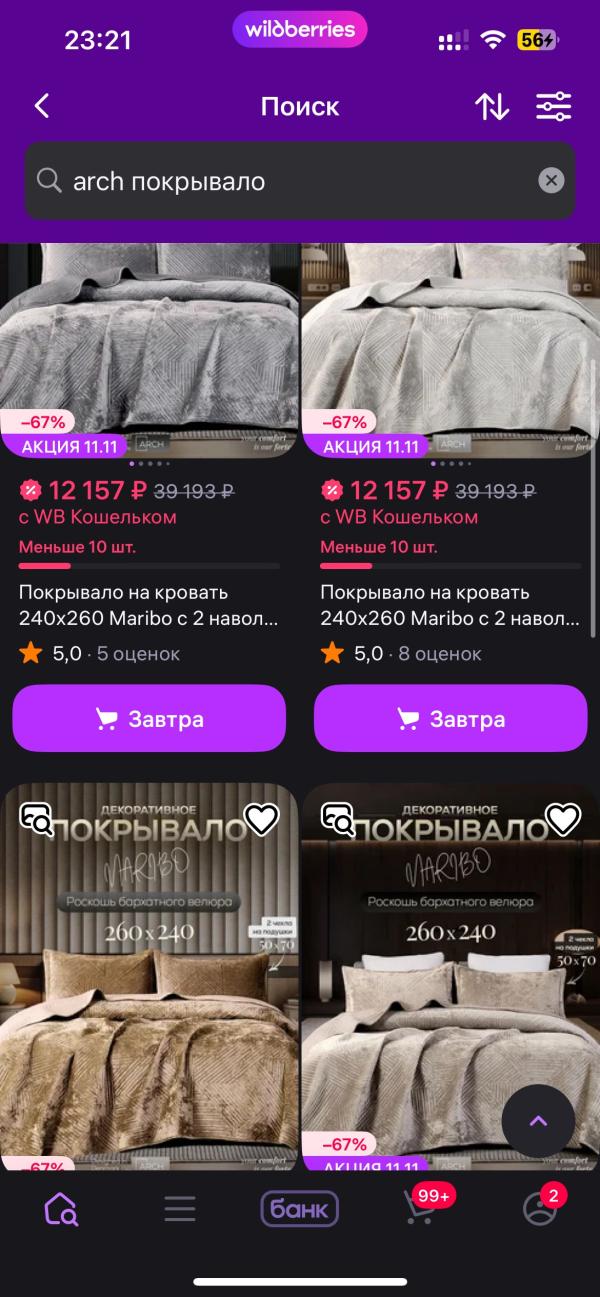This screenshot has height=1297, width=600.
Task: Open the sort options arrows
Action: (x=492, y=106)
